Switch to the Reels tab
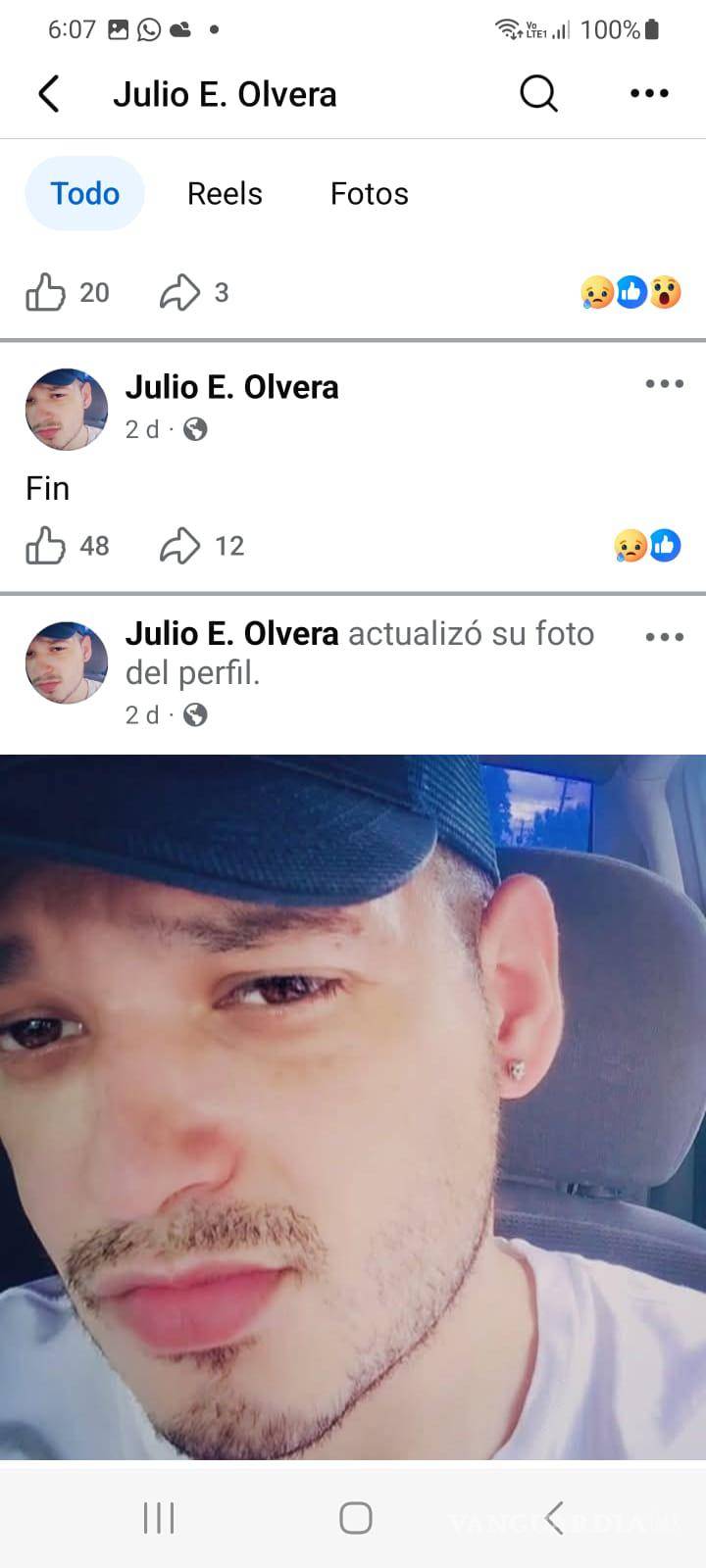 click(225, 193)
